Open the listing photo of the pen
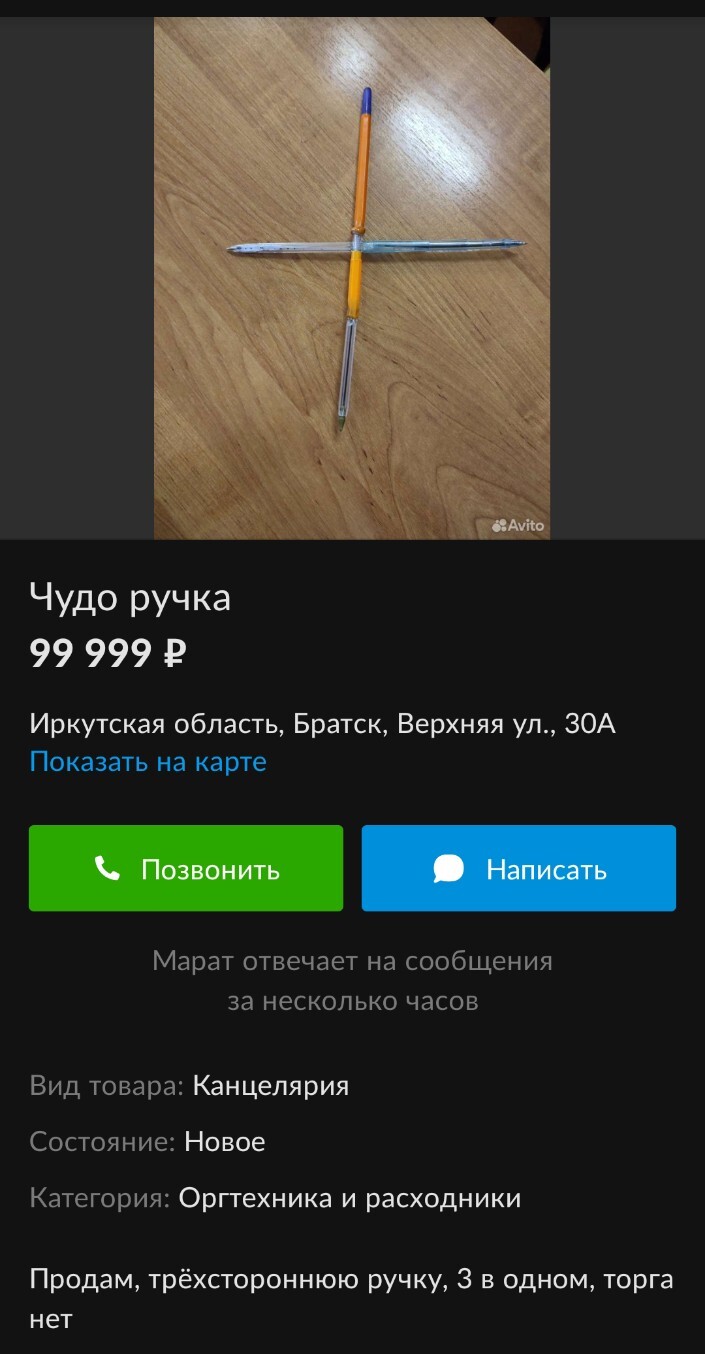Image resolution: width=705 pixels, height=1354 pixels. pyautogui.click(x=351, y=278)
